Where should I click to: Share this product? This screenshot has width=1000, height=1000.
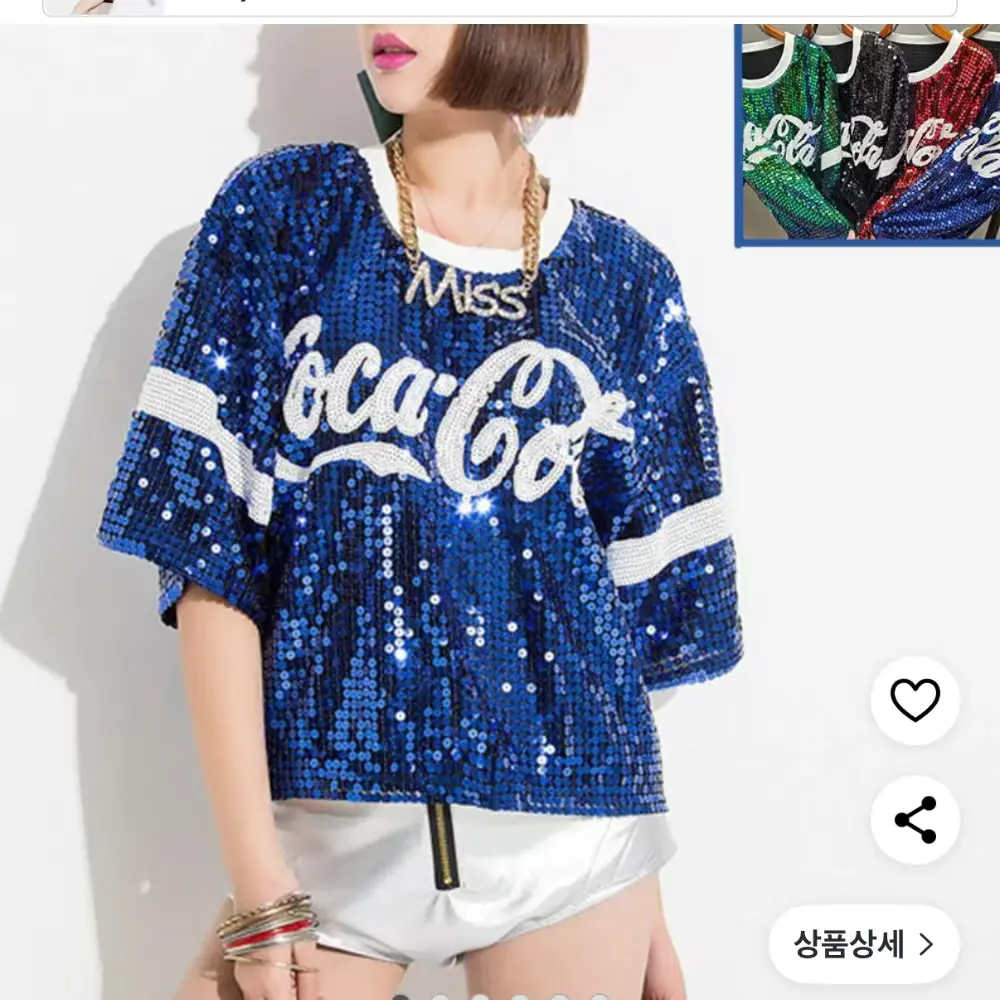[x=914, y=820]
